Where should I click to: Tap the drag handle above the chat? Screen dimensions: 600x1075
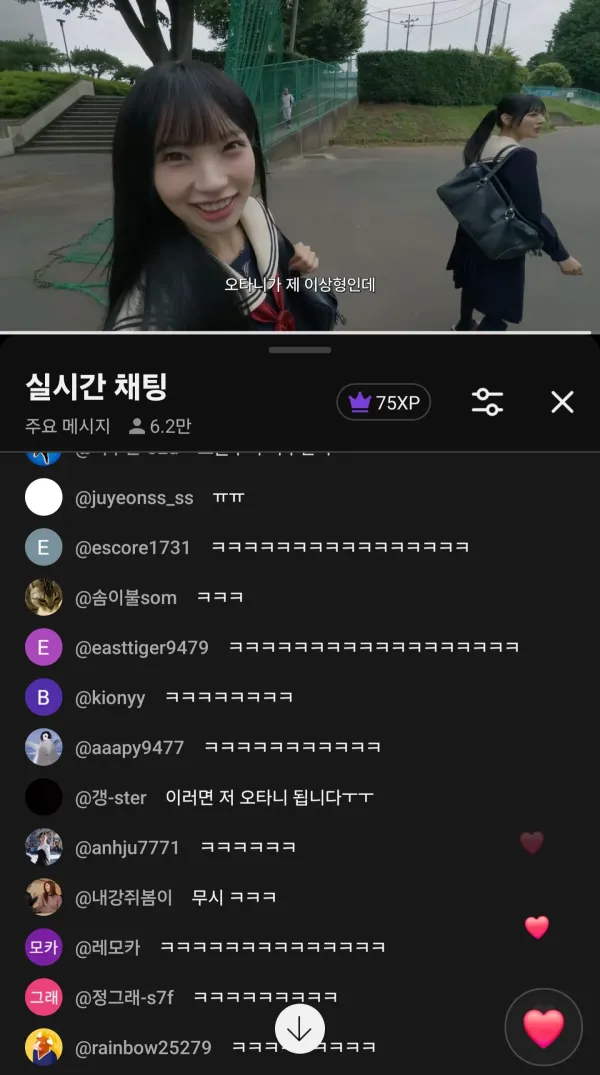pos(300,350)
